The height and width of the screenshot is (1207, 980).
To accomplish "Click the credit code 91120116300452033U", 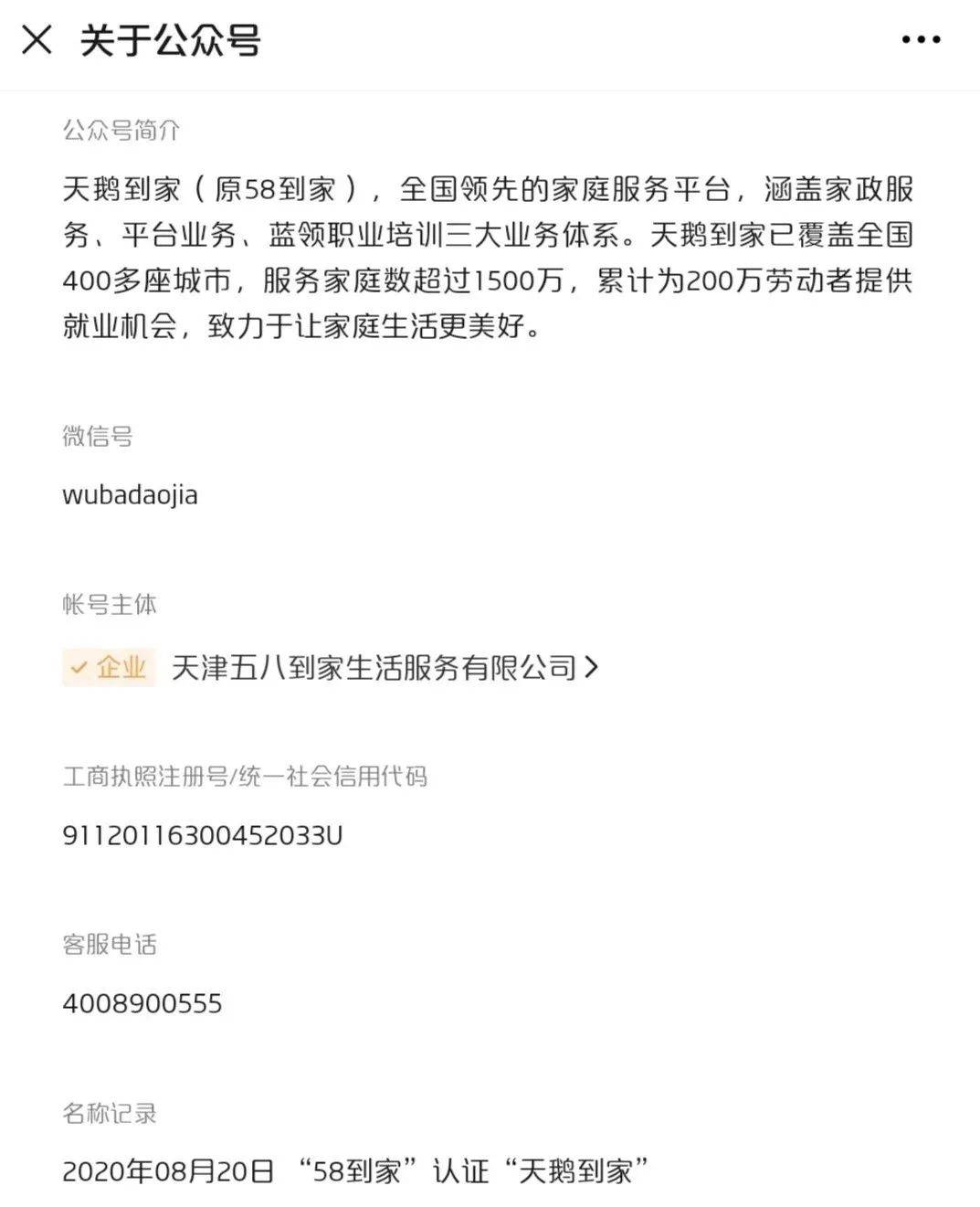I will 203,835.
